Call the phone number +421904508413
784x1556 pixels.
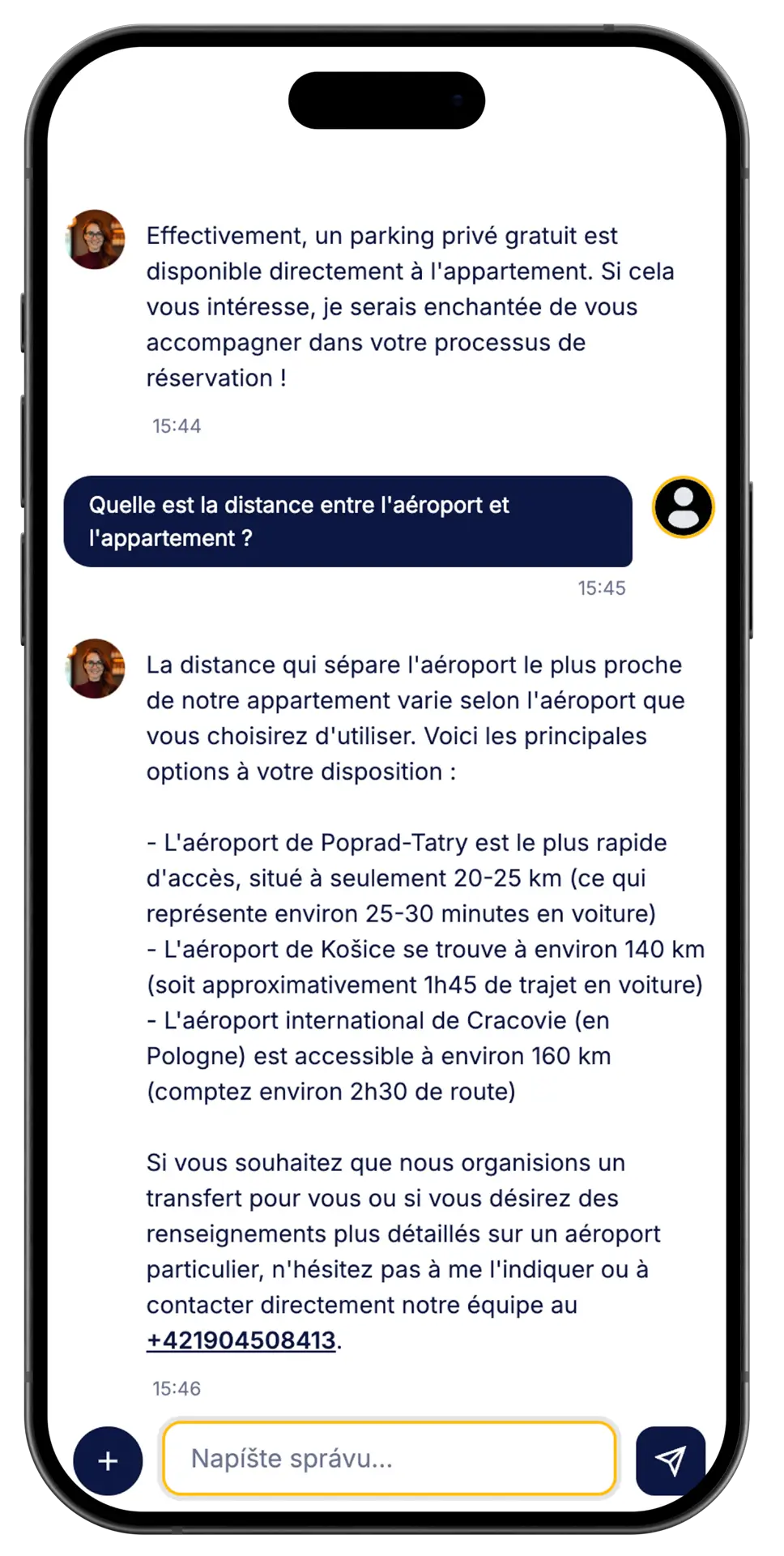[241, 1340]
